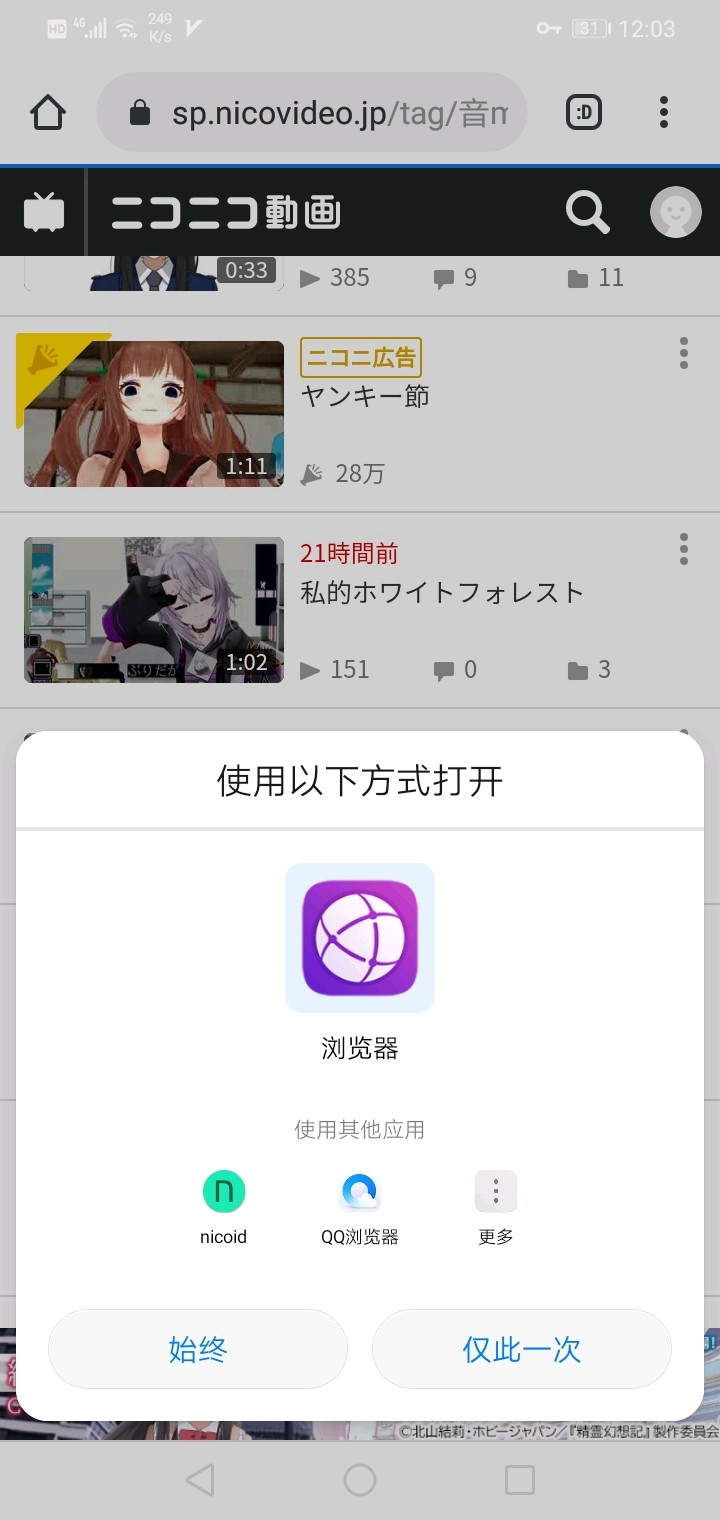Open the browser tab switcher
The width and height of the screenshot is (720, 1520).
(584, 113)
